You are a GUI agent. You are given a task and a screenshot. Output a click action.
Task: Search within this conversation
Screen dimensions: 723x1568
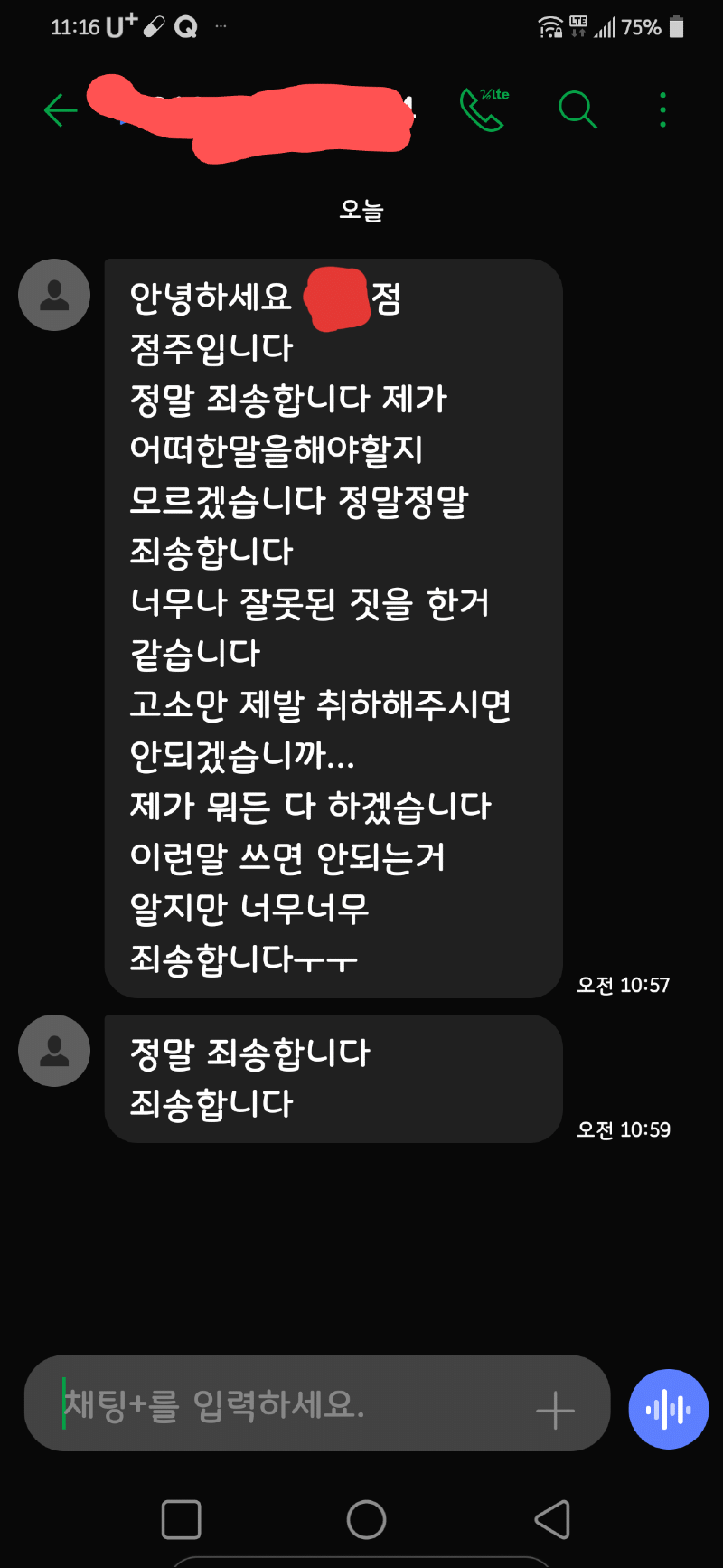[x=577, y=110]
